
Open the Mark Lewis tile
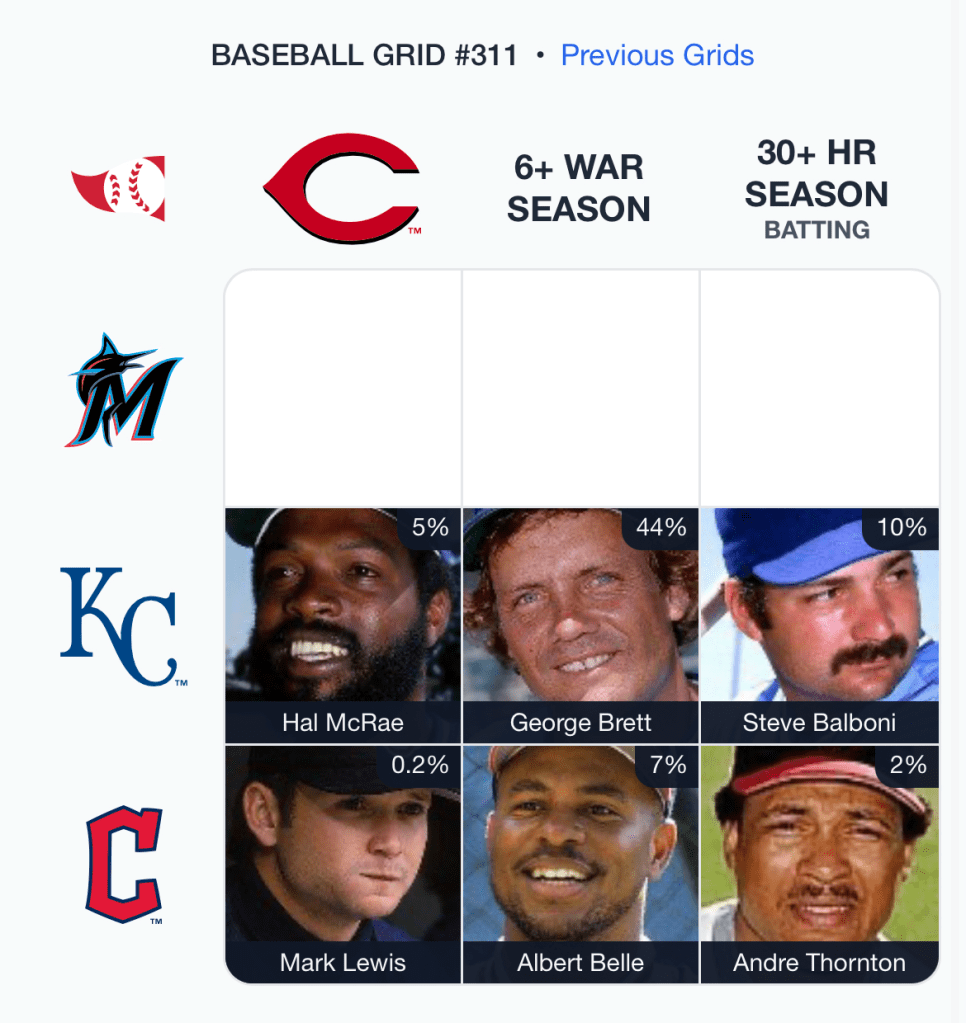[x=343, y=863]
